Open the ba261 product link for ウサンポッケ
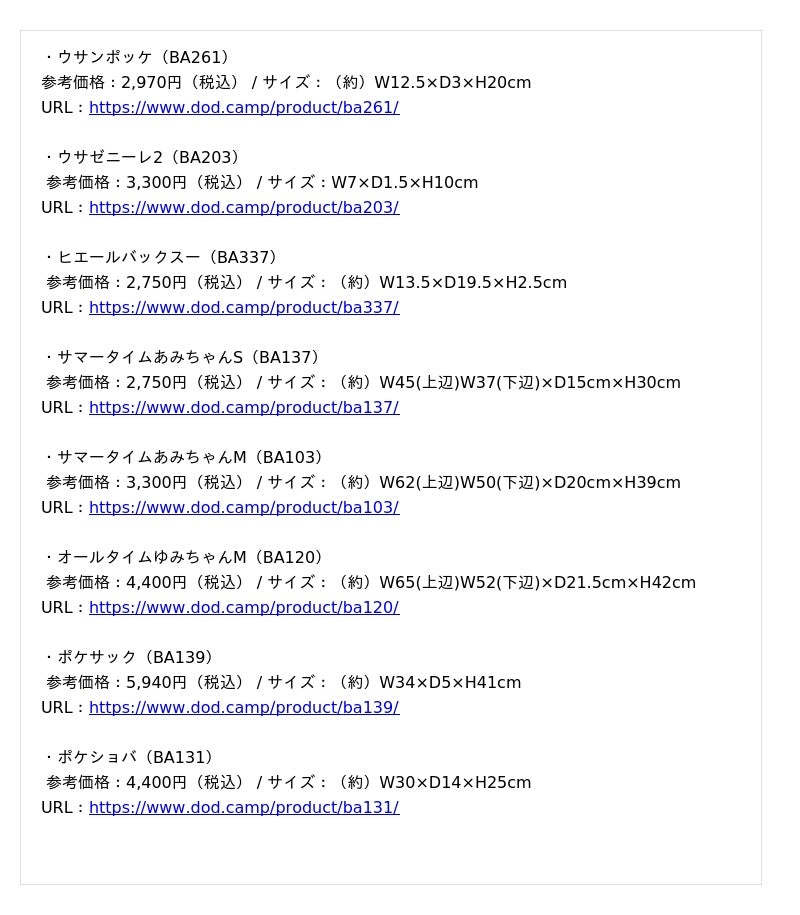Viewport: 800px width, 915px height. click(x=244, y=108)
